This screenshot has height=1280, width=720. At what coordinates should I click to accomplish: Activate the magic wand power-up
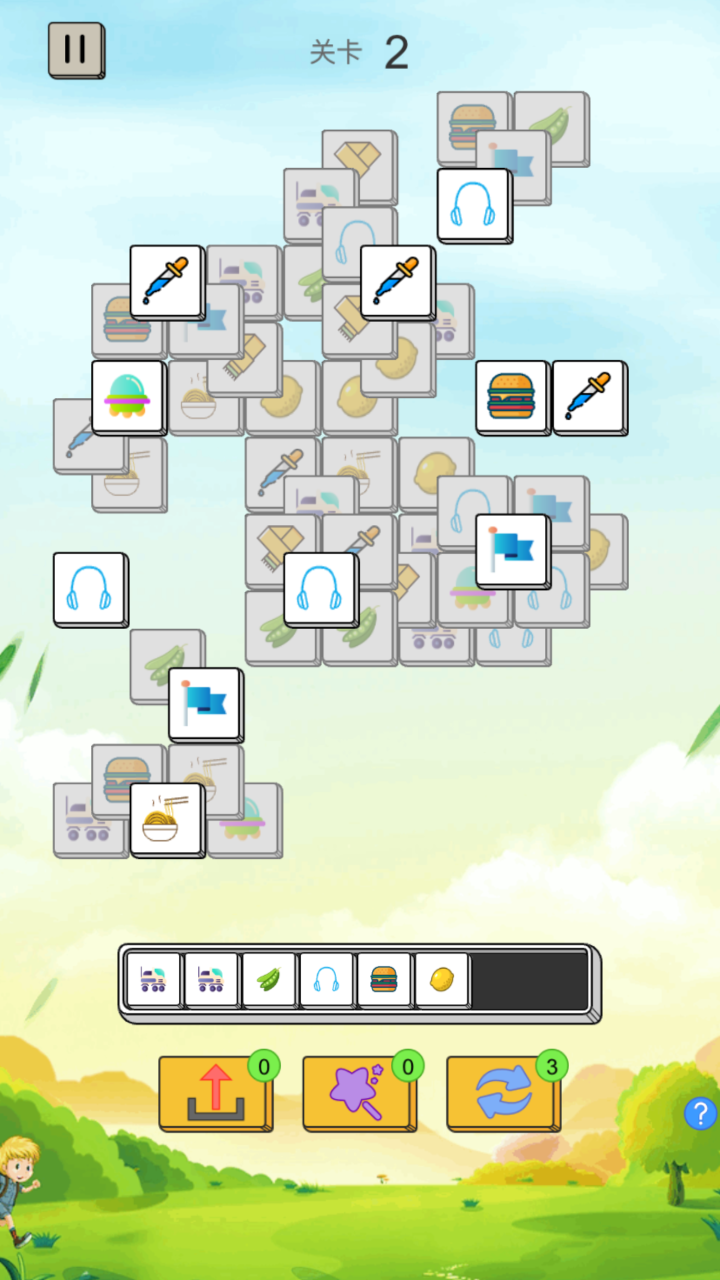point(359,1093)
